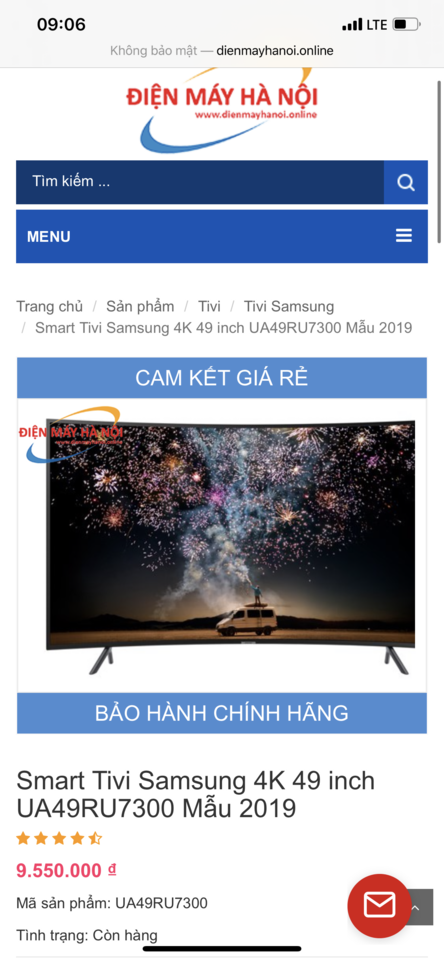Tap the back-to-top arrow button
This screenshot has height=960, width=444.
point(419,907)
